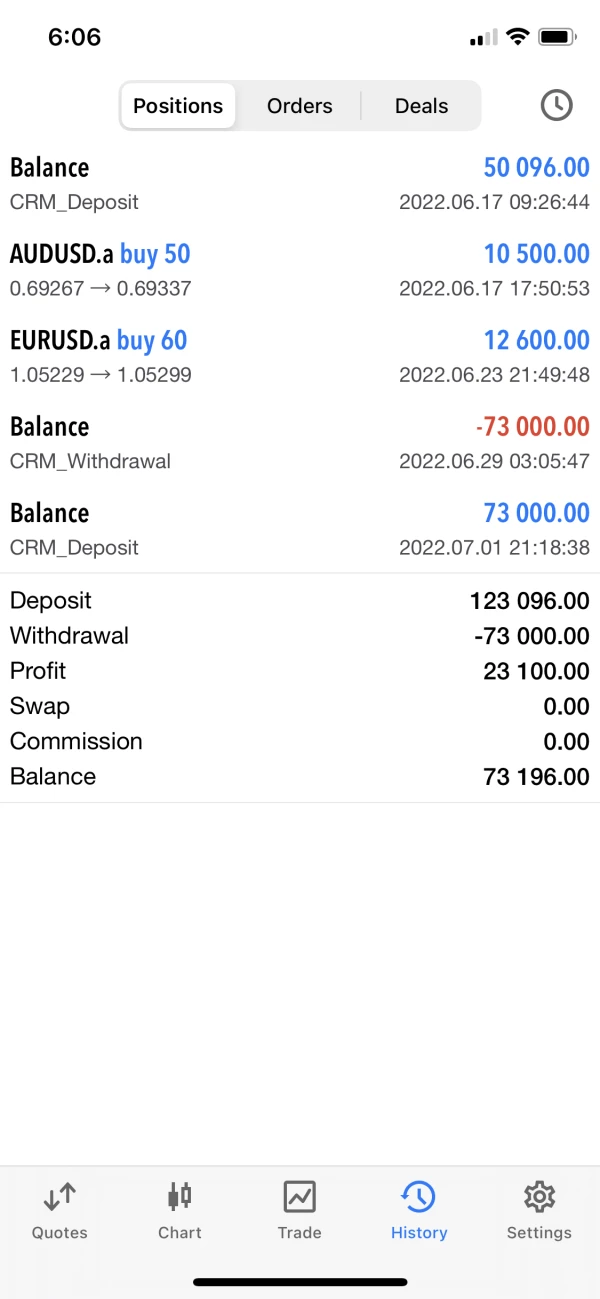Open the 50 096.00 CRM_Deposit entry
Image resolution: width=600 pixels, height=1299 pixels.
pos(300,184)
